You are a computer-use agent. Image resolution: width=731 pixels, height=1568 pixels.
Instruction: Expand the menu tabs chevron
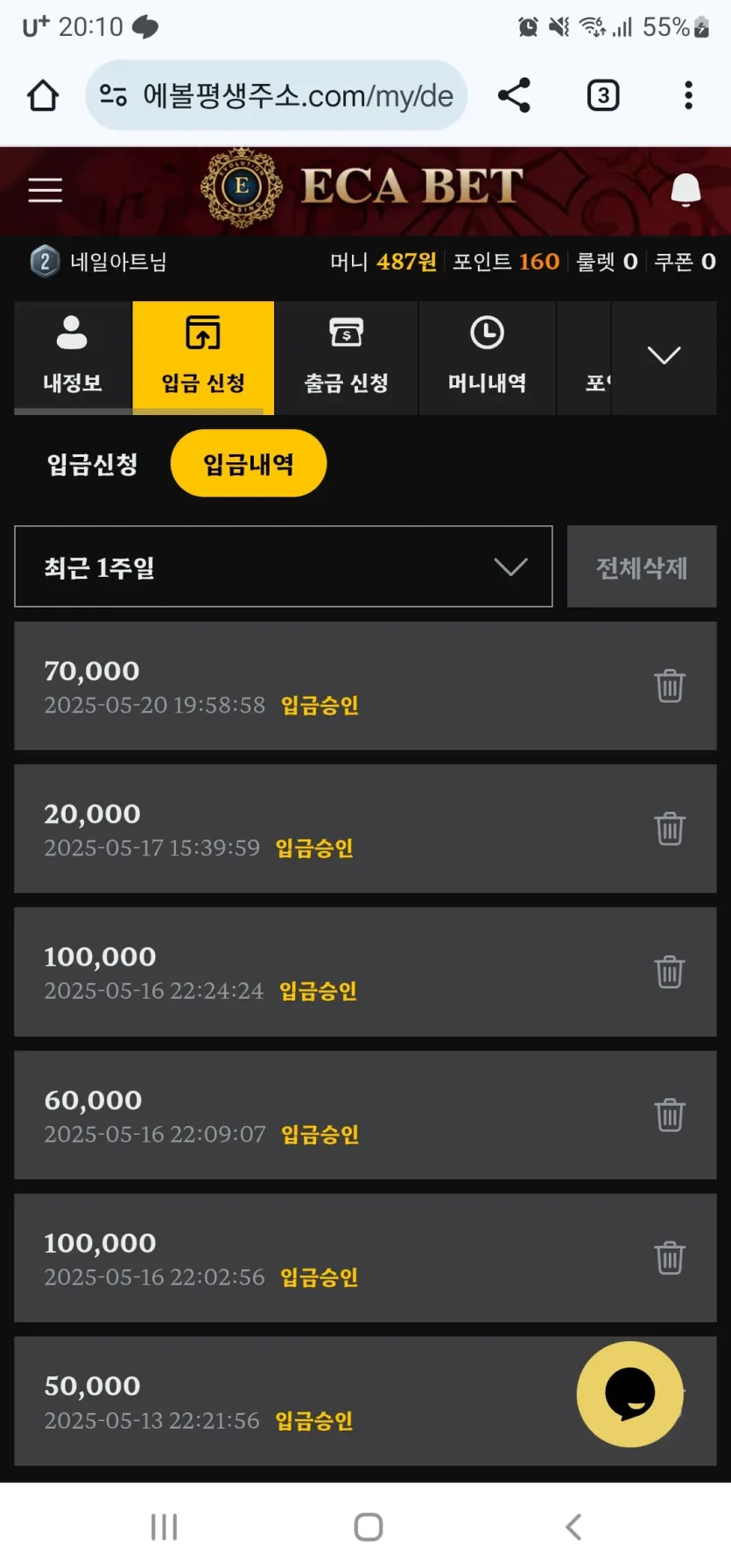point(664,356)
